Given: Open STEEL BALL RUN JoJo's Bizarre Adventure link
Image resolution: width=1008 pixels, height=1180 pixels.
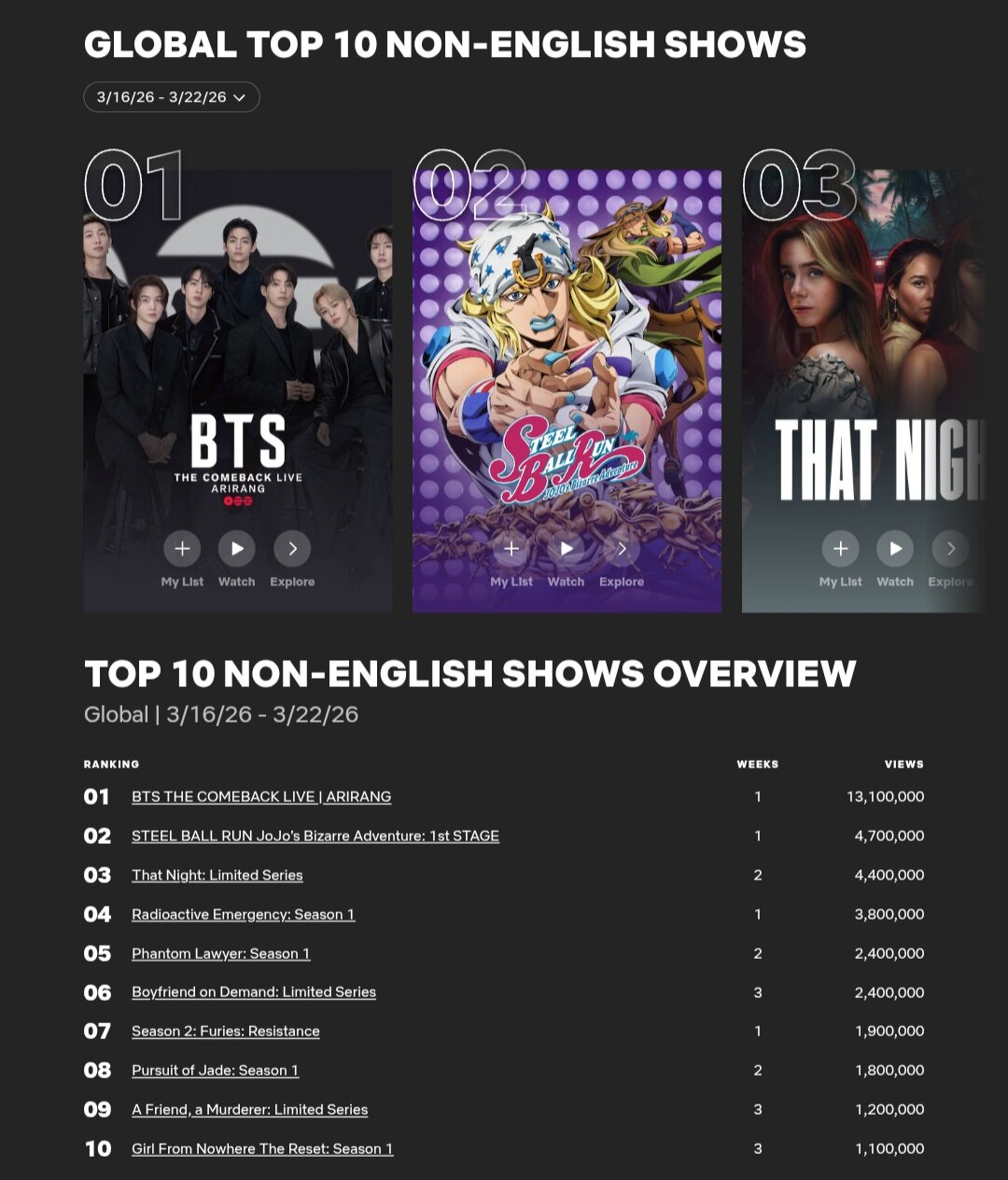Looking at the screenshot, I should pos(315,836).
